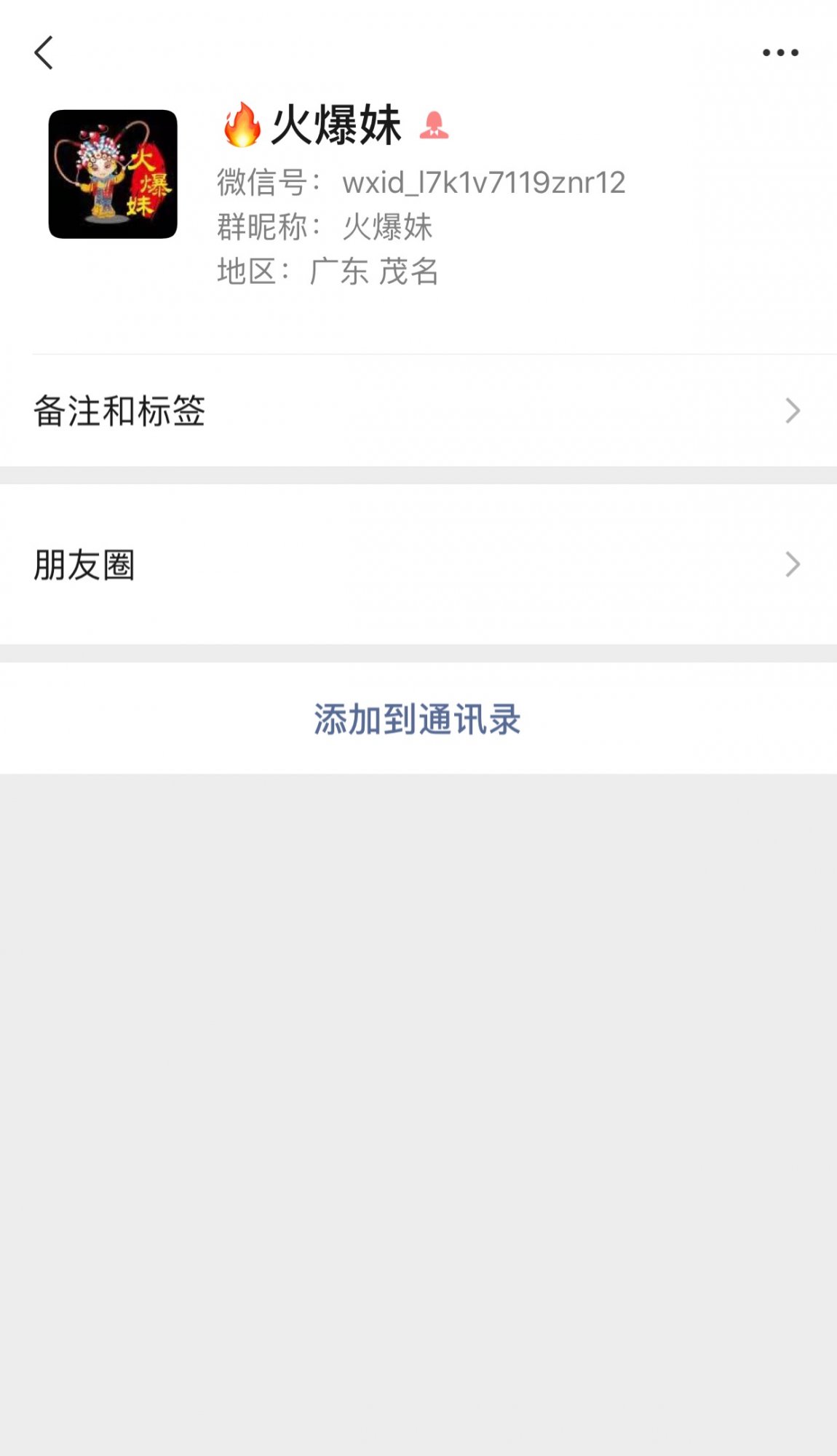The height and width of the screenshot is (1456, 837).
Task: Go back using the arrow icon
Action: coord(44,53)
